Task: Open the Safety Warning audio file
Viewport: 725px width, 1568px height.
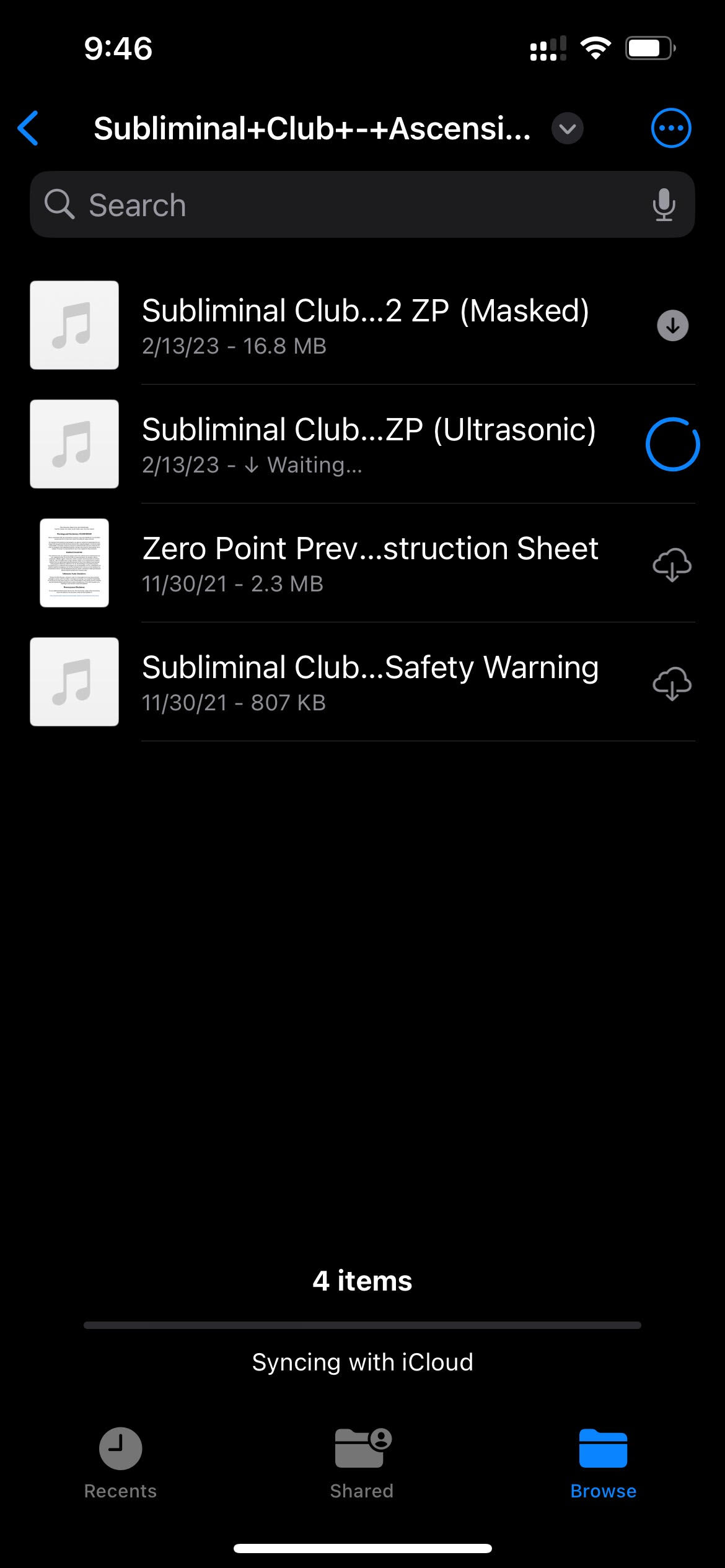Action: point(362,682)
